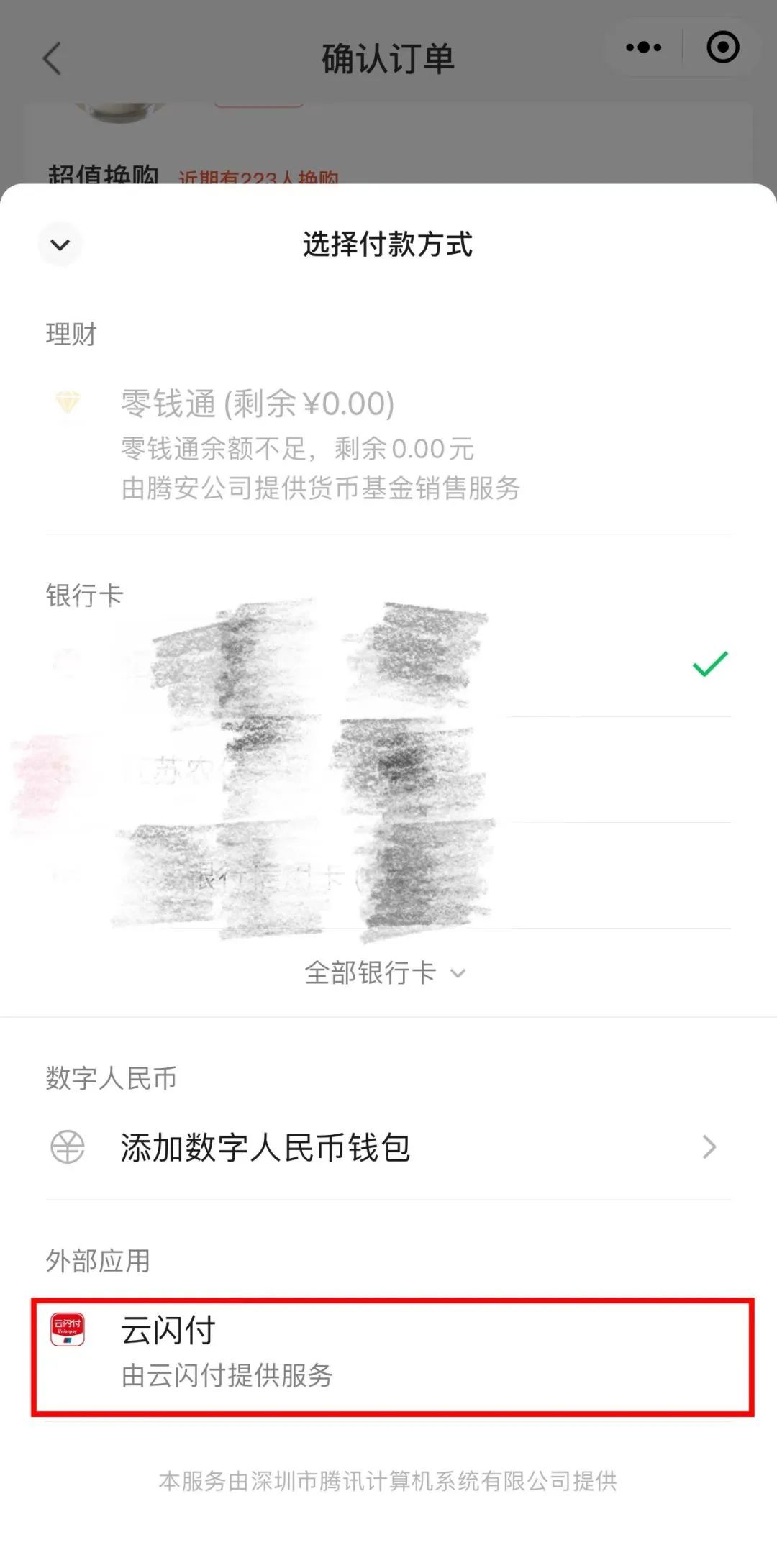Go back from 确认订单 page
This screenshot has width=777, height=1568.
click(x=53, y=59)
